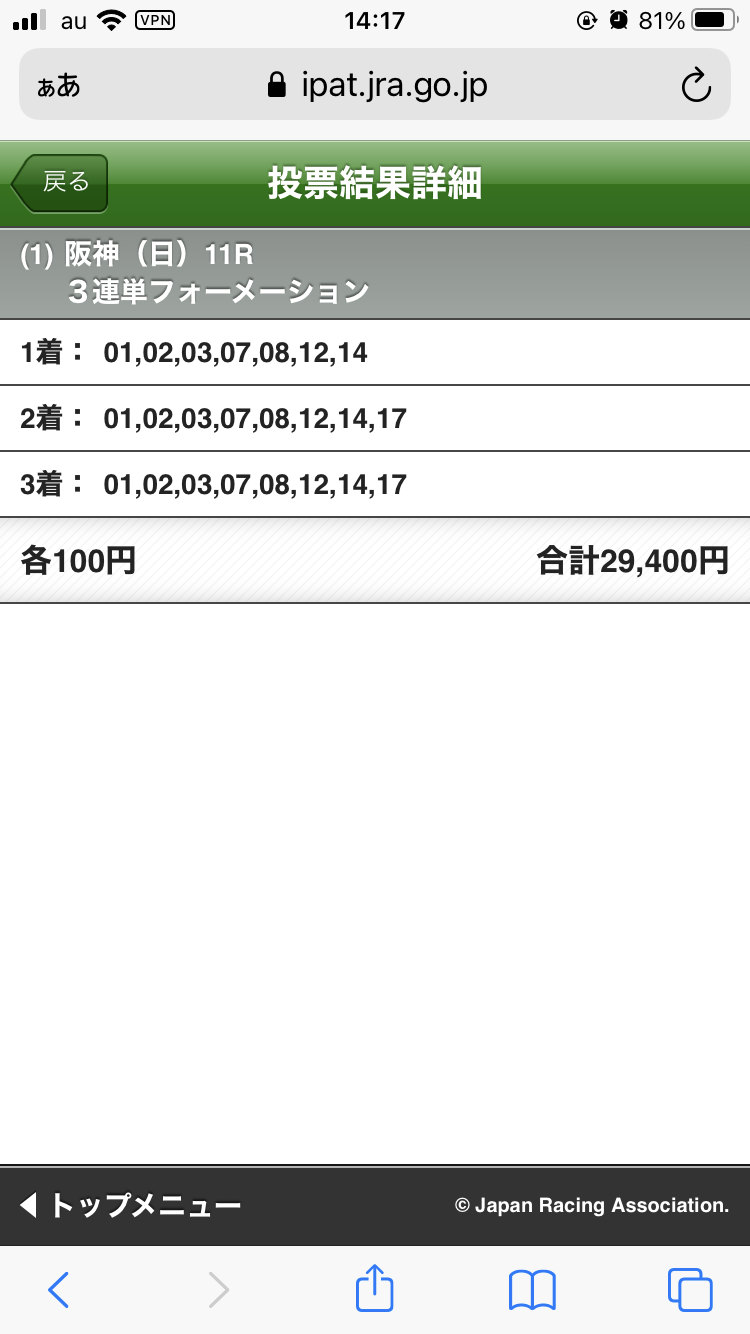Viewport: 750px width, 1334px height.
Task: Open Safari bookmarks
Action: click(532, 1290)
